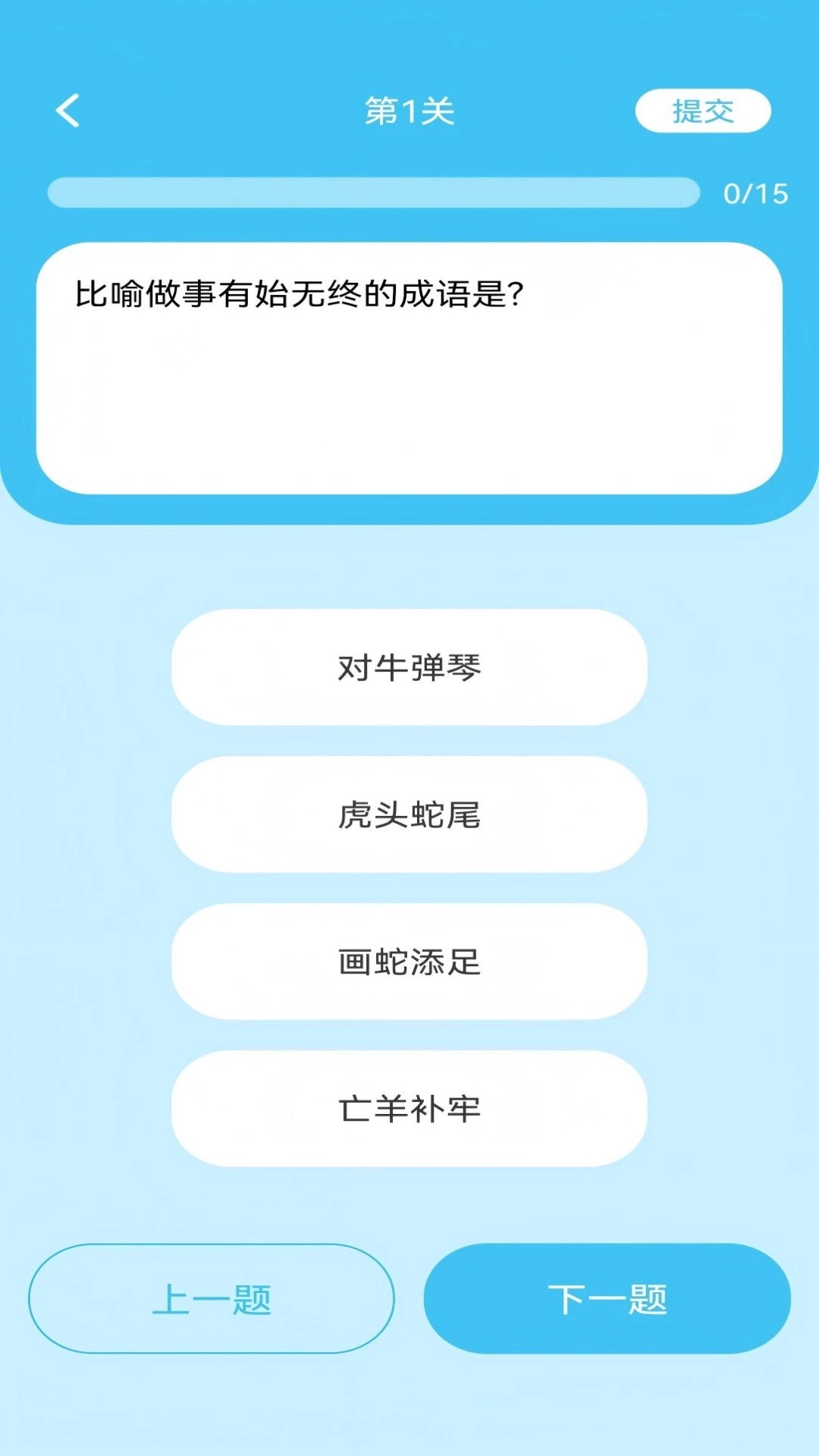The image size is (819, 1456).
Task: Click the progress bar near the top
Action: pos(373,193)
